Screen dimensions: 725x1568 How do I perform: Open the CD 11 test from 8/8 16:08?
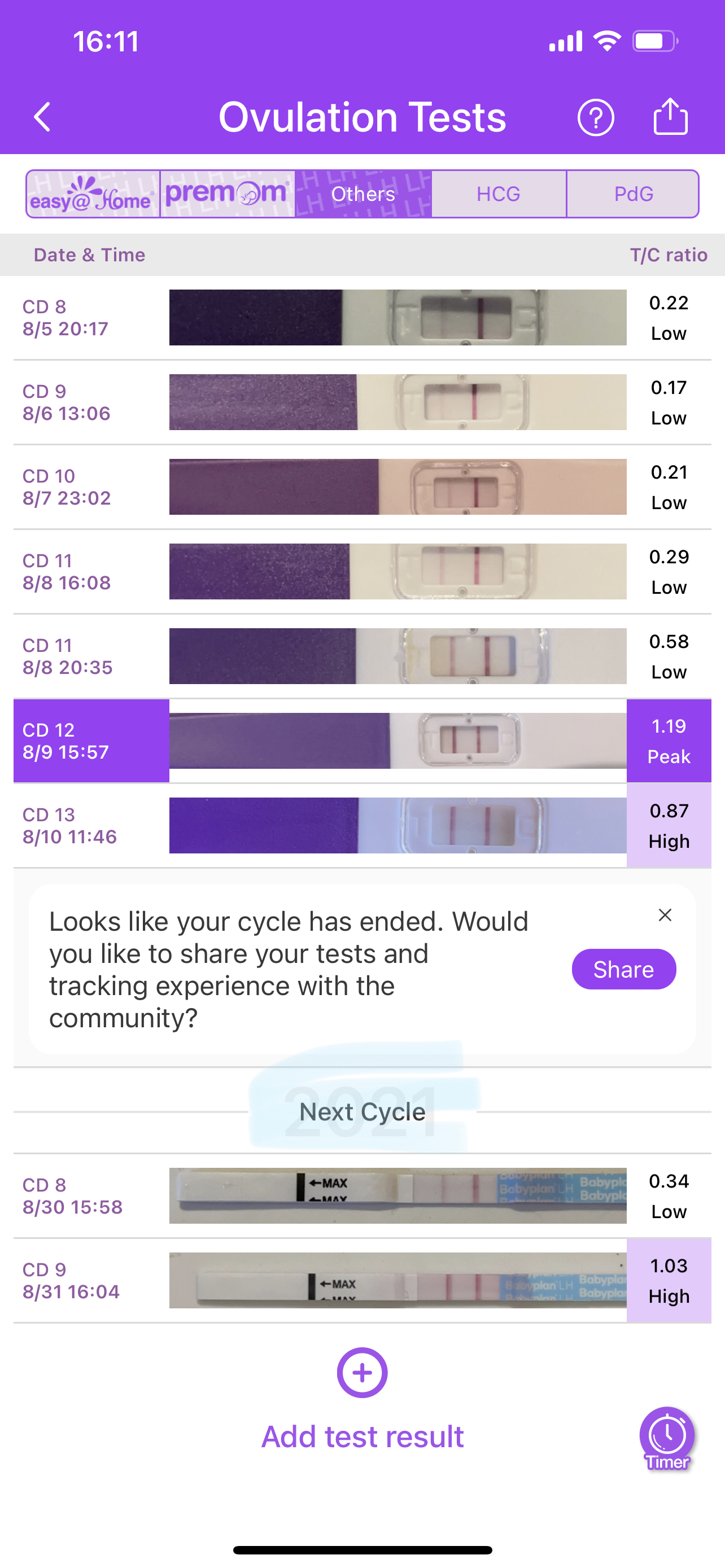[361, 572]
